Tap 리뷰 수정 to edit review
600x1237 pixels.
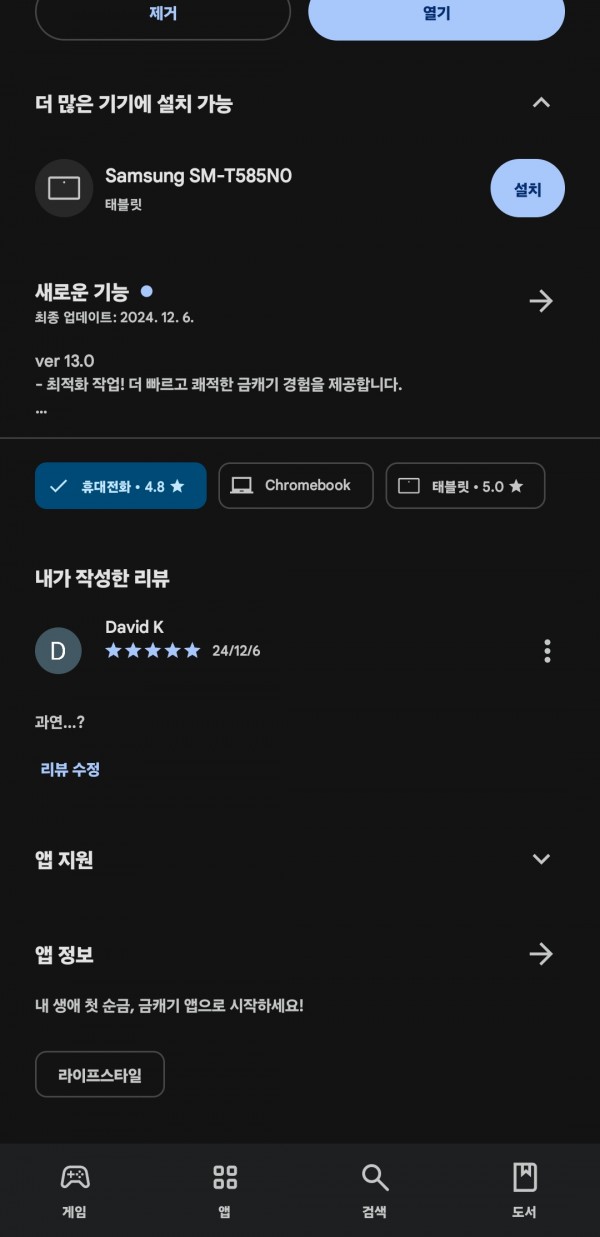[x=70, y=769]
